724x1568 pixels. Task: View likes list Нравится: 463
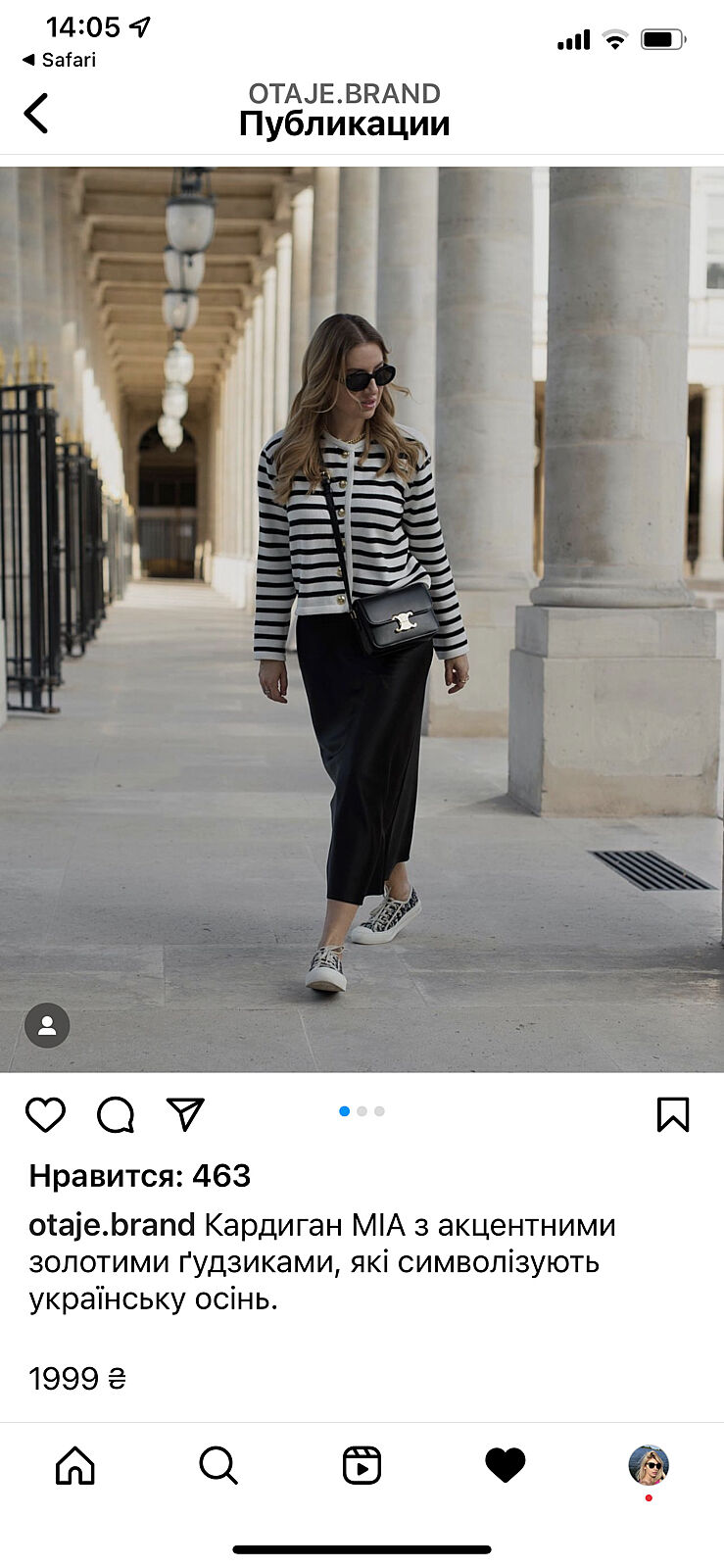(139, 1175)
